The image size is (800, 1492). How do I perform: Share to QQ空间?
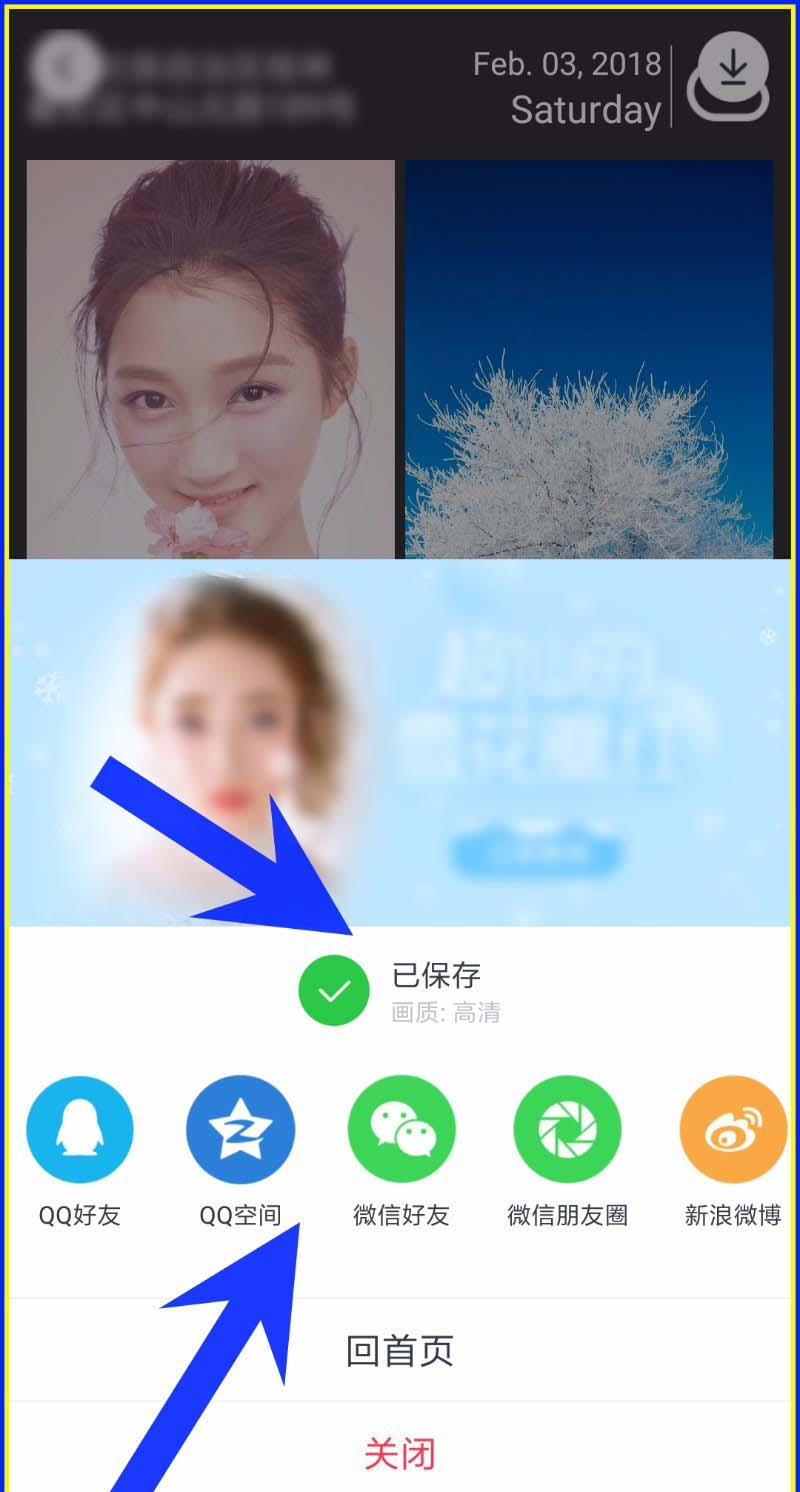tap(240, 1130)
